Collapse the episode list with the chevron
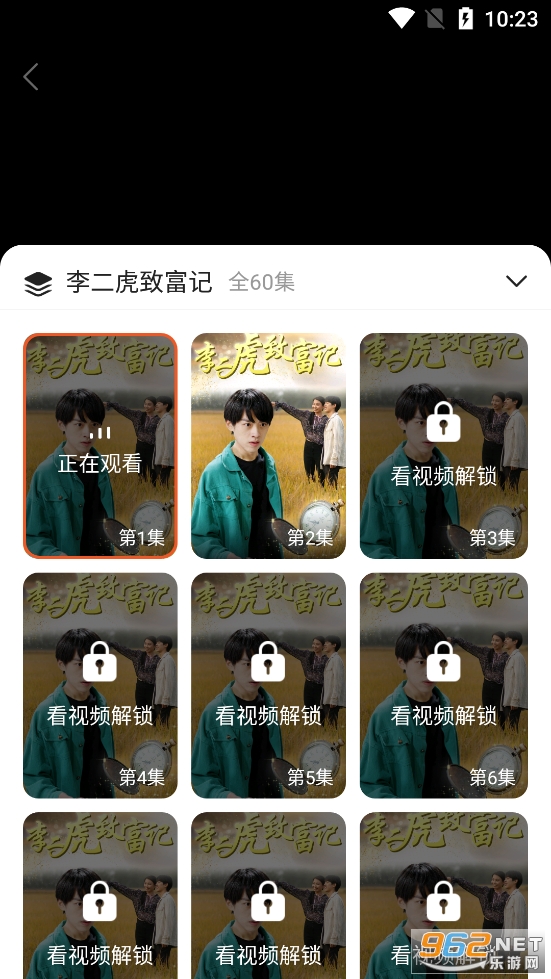551x979 pixels. (x=516, y=282)
